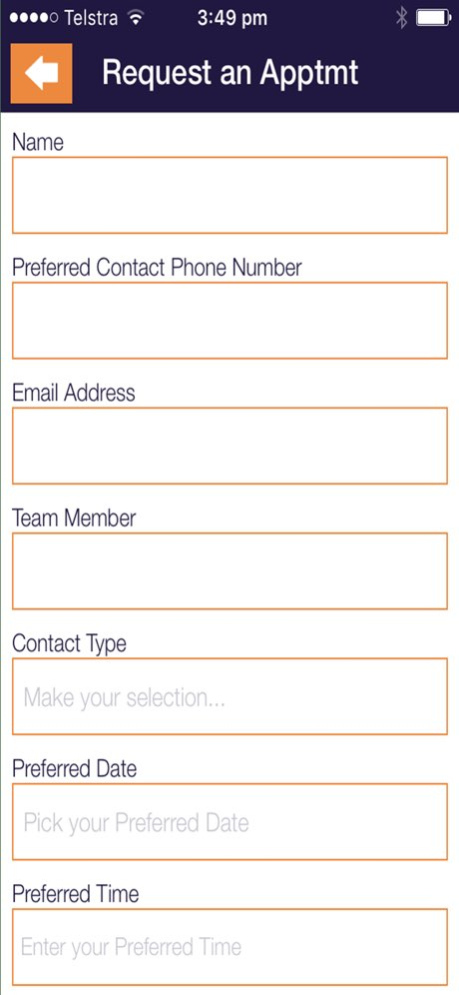Go back using the orange arrow button

click(41, 73)
